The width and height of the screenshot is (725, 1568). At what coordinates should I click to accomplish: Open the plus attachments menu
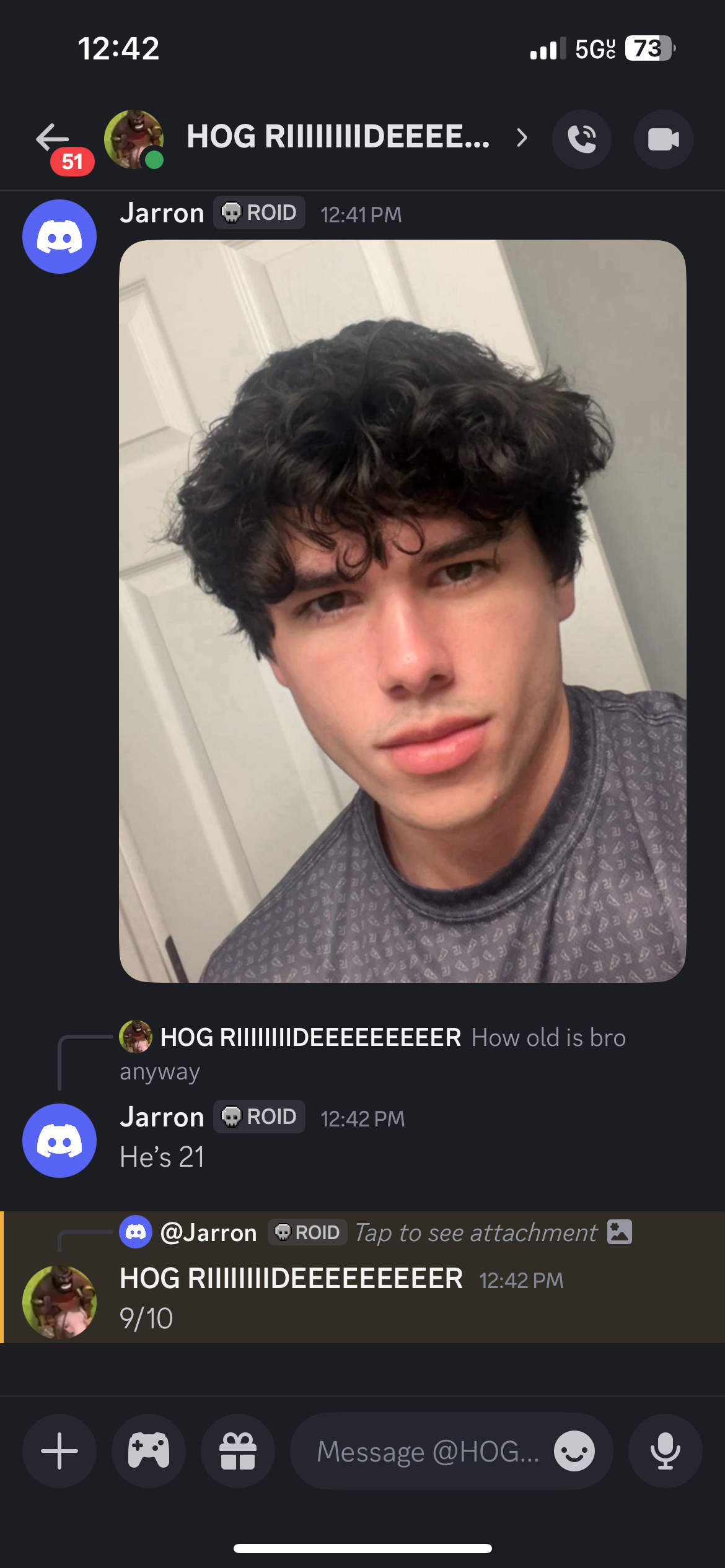[x=59, y=1451]
